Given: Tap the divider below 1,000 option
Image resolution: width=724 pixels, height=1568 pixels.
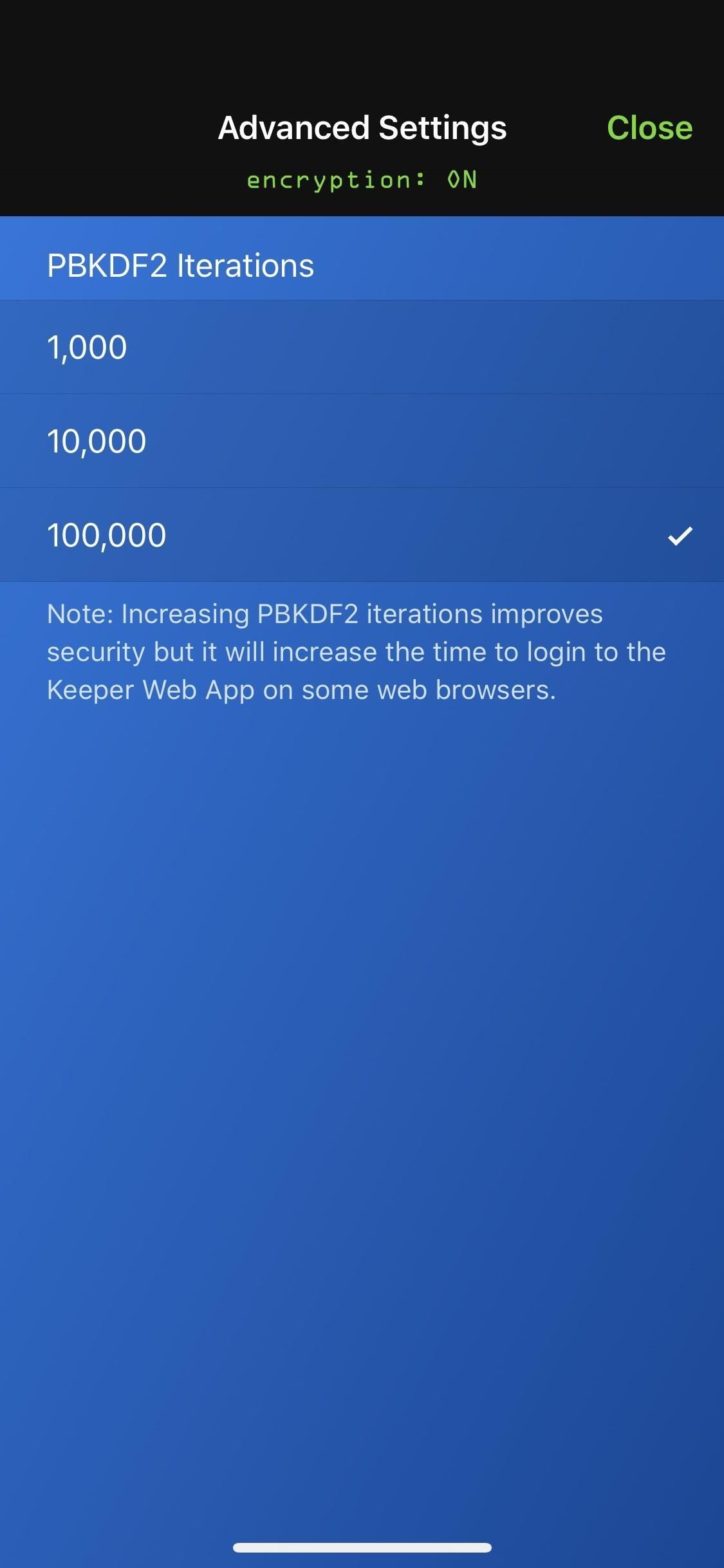Looking at the screenshot, I should point(362,392).
